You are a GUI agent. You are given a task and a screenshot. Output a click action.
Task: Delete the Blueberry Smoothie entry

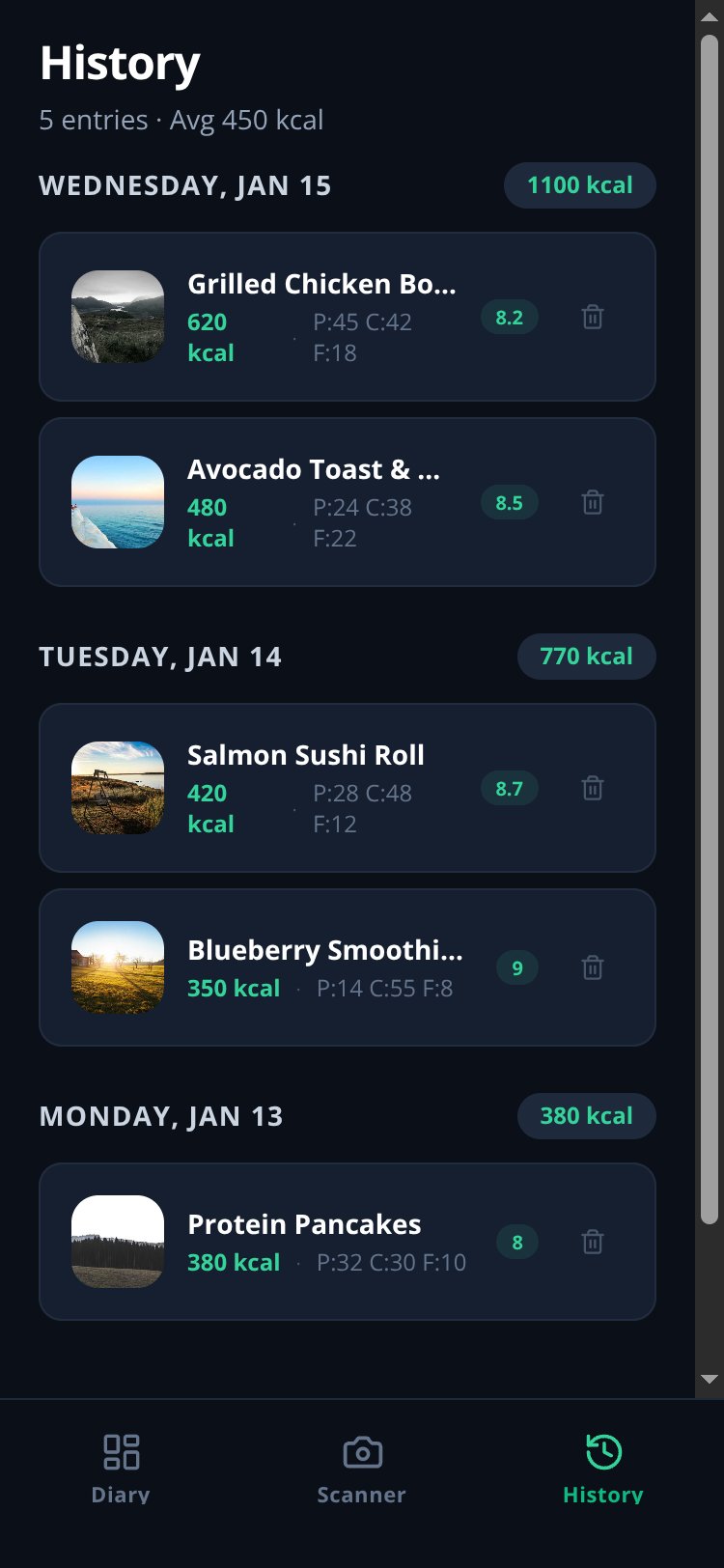pos(593,967)
